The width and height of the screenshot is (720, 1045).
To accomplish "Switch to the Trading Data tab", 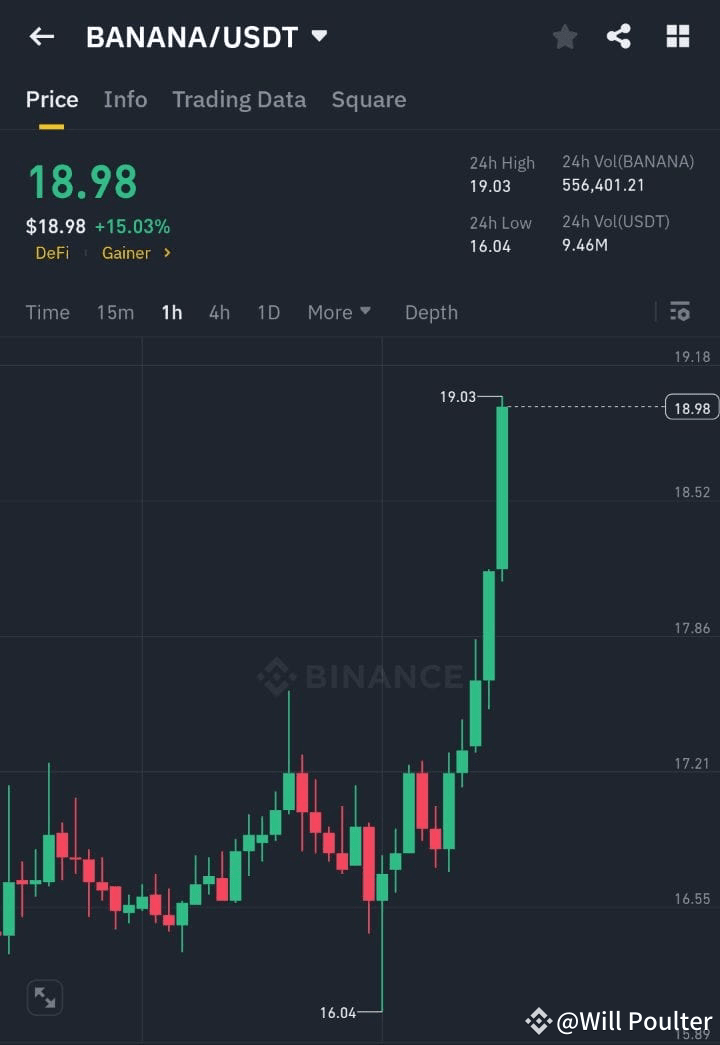I will click(239, 99).
